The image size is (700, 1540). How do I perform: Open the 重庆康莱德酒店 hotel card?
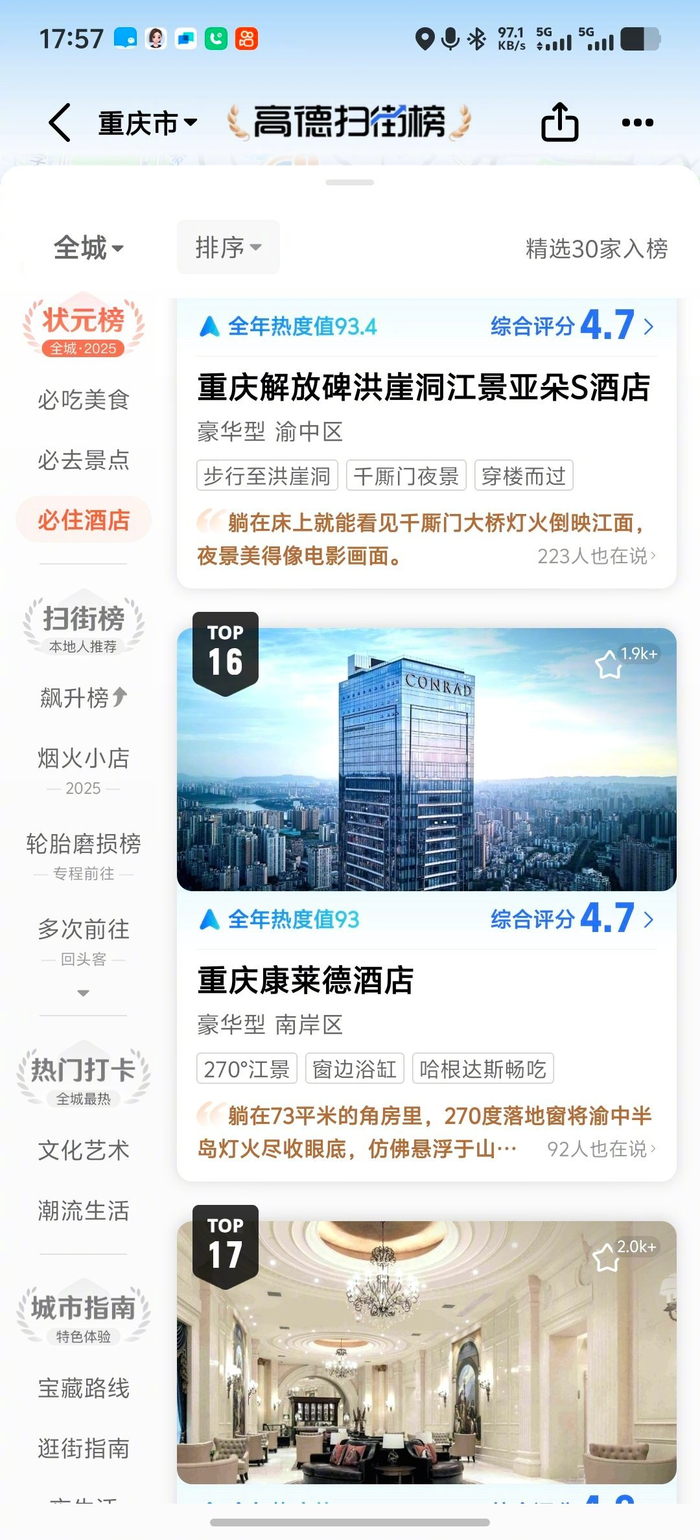[x=306, y=980]
